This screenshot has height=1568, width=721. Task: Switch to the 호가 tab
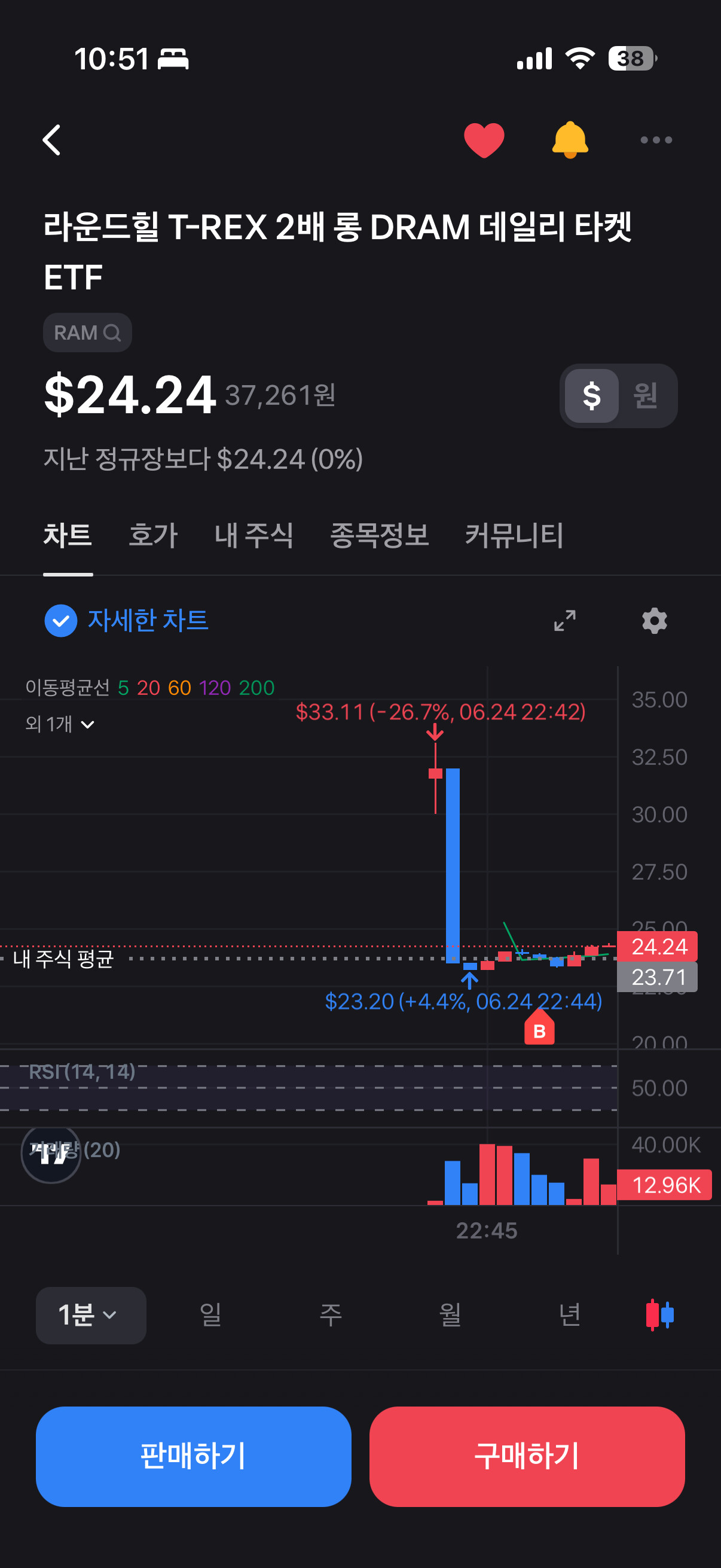coord(152,536)
